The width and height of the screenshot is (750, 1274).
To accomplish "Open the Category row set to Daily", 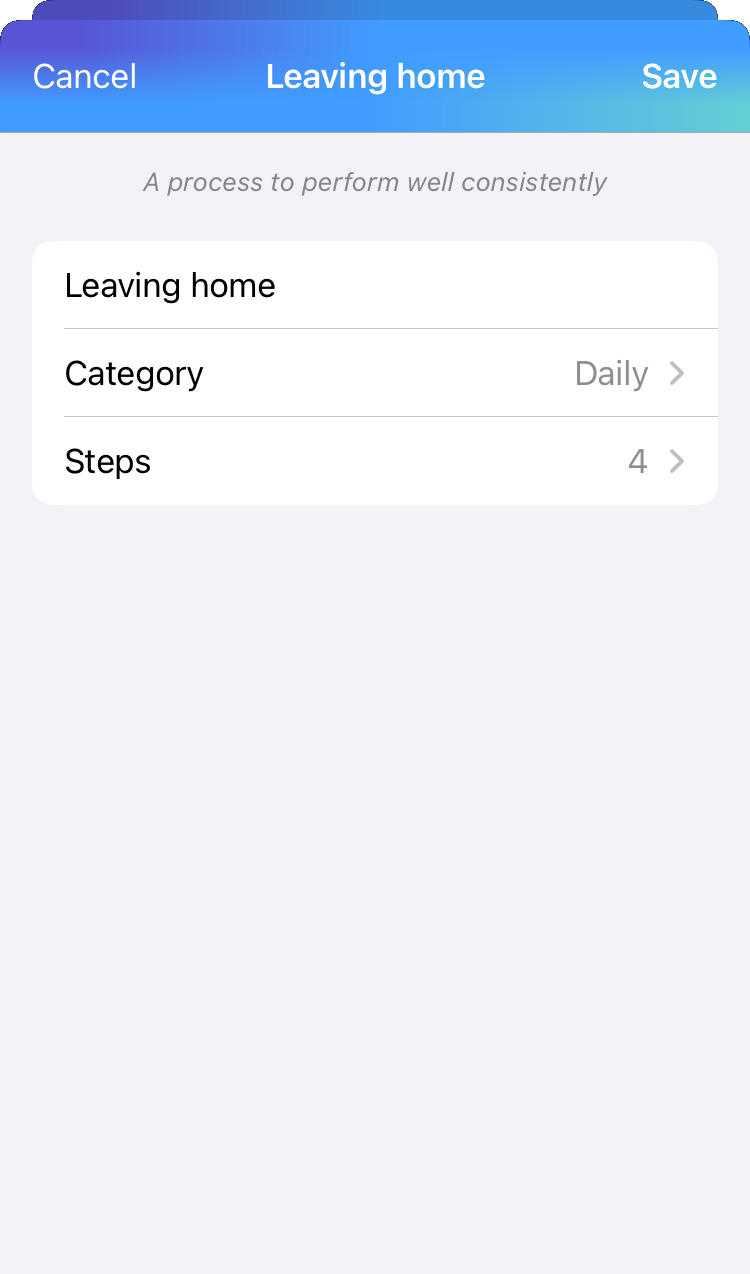I will pos(375,374).
